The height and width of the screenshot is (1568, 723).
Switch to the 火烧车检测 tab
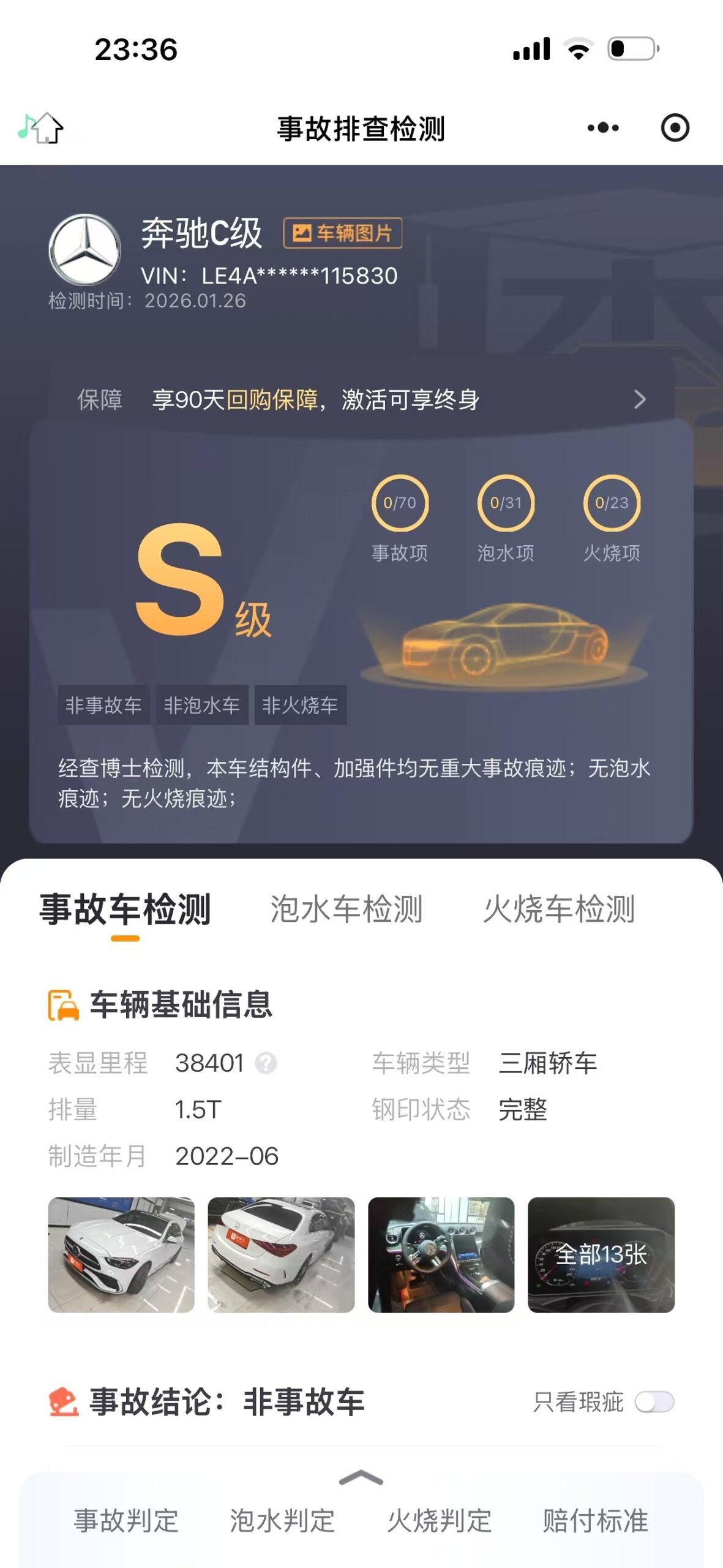coord(559,909)
